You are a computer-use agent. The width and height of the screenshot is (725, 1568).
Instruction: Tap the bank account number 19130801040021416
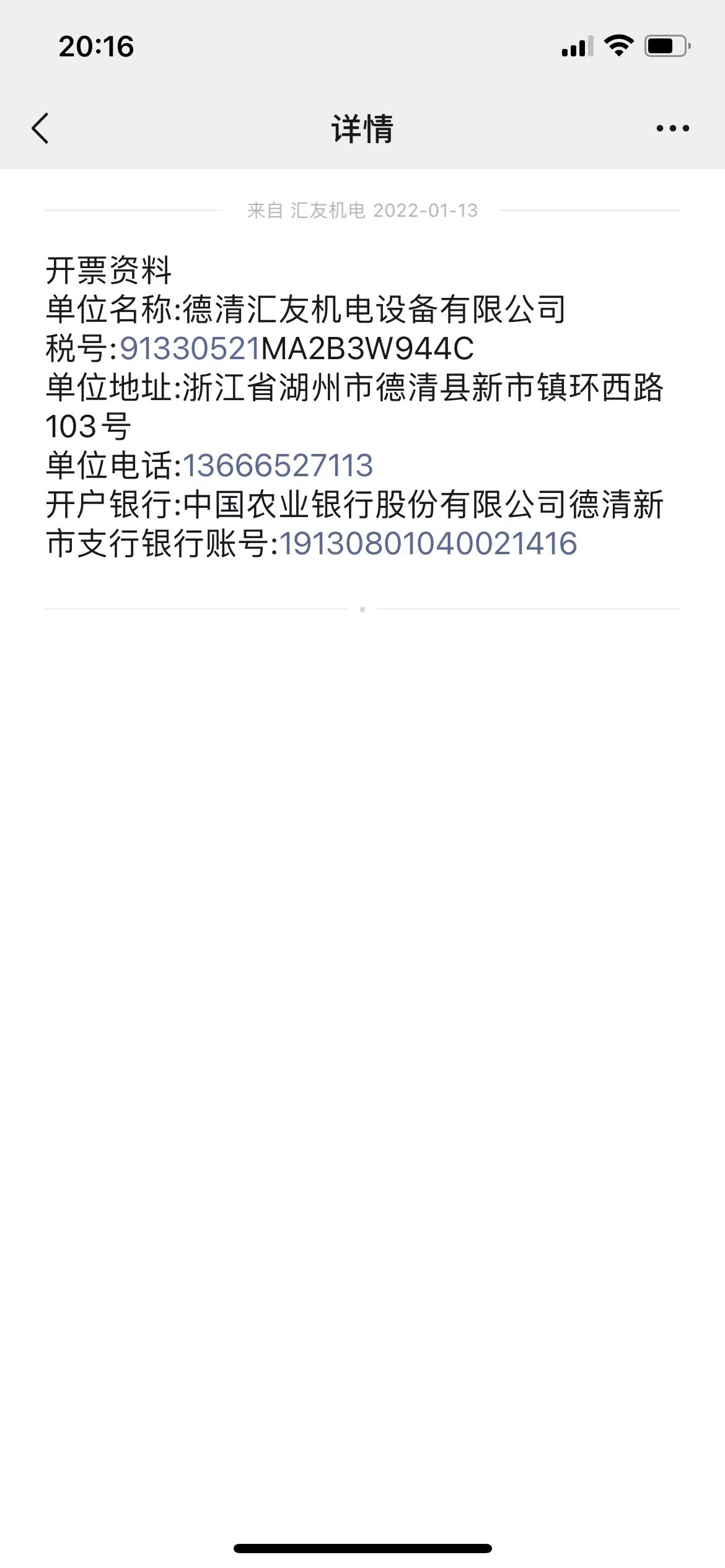tap(428, 544)
